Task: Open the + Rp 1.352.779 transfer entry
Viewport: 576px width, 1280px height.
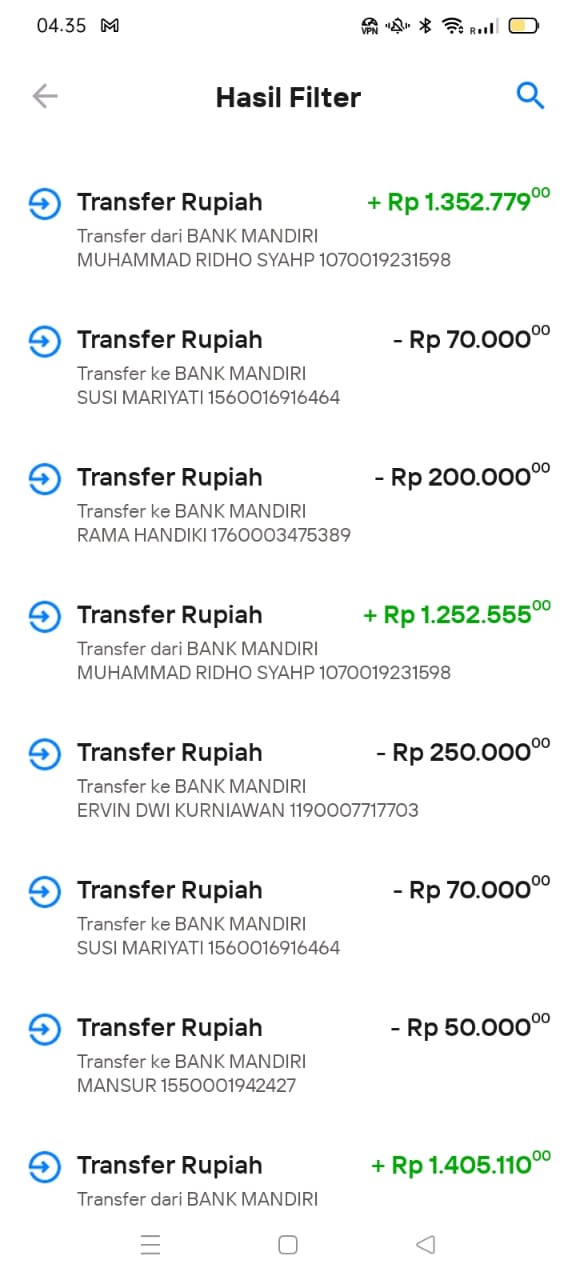Action: [288, 230]
